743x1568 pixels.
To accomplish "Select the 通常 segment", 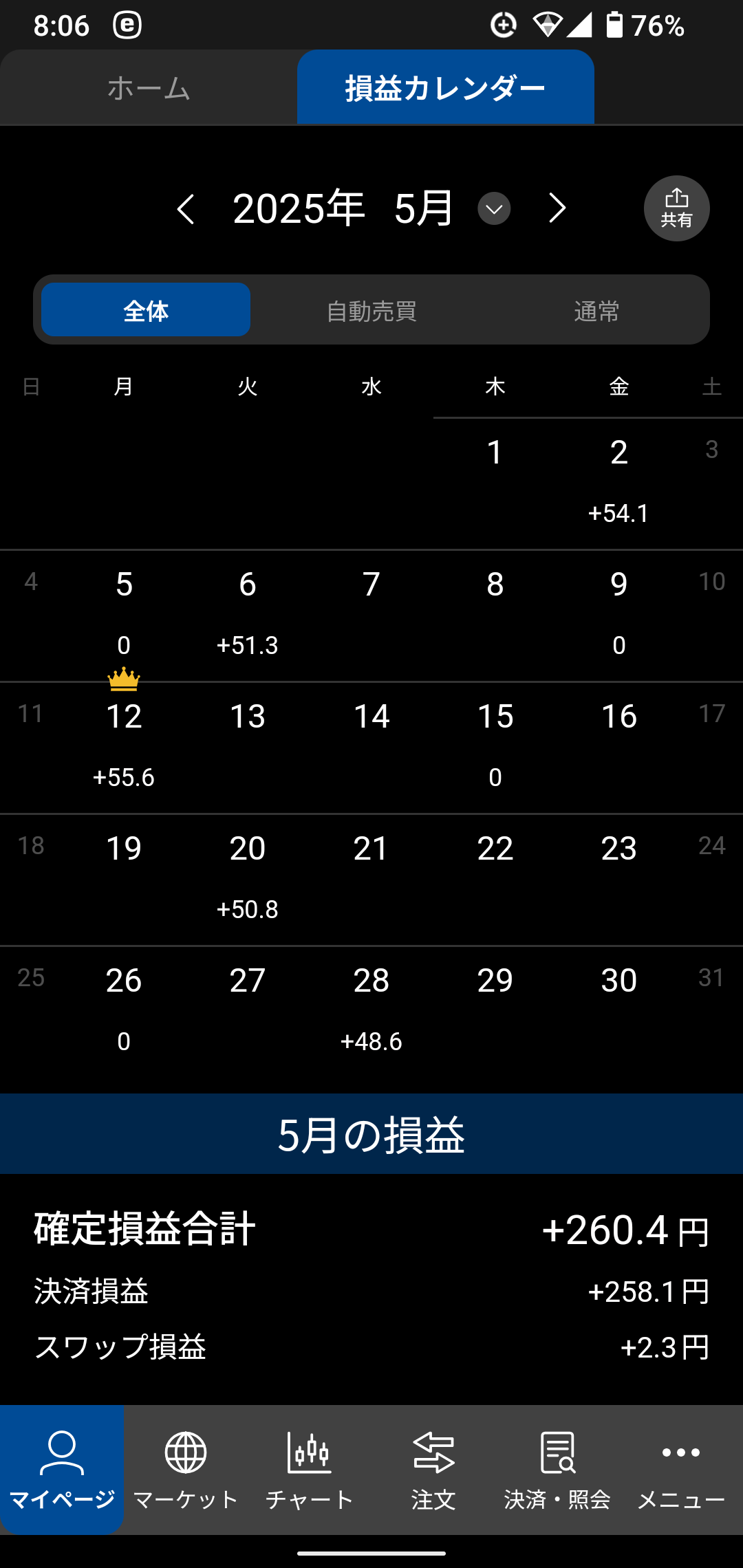I will click(x=596, y=310).
